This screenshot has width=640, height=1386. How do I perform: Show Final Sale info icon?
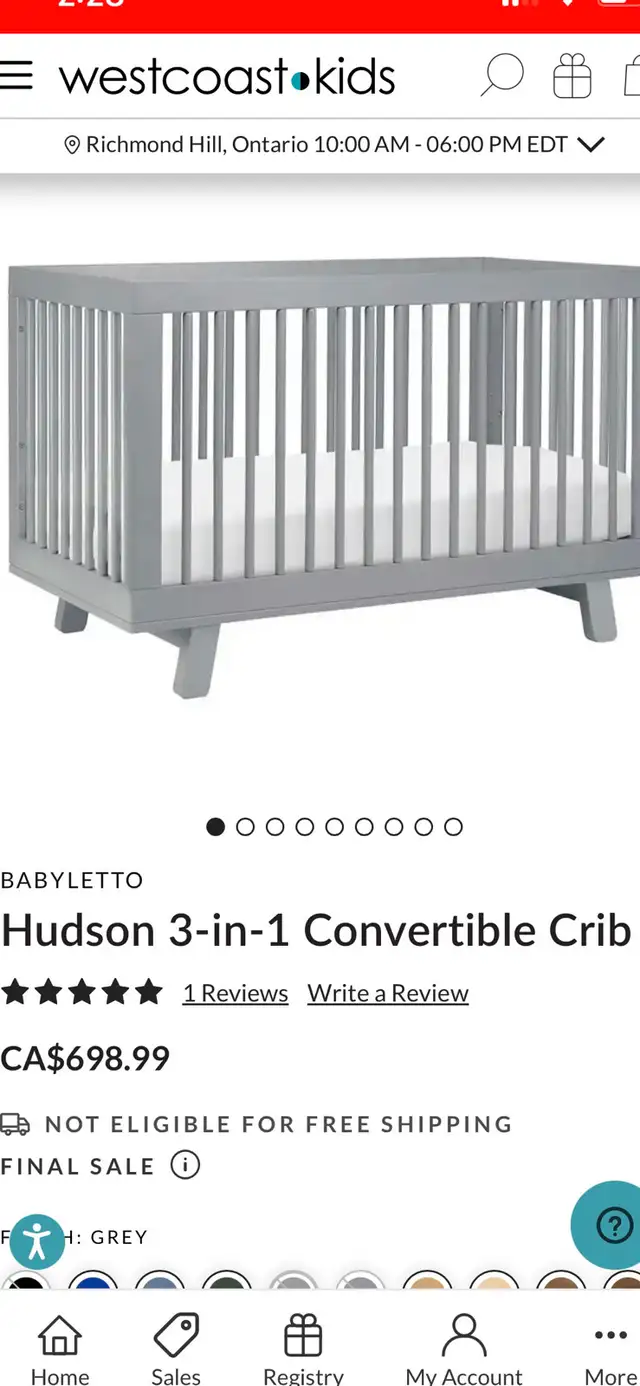pyautogui.click(x=185, y=1165)
